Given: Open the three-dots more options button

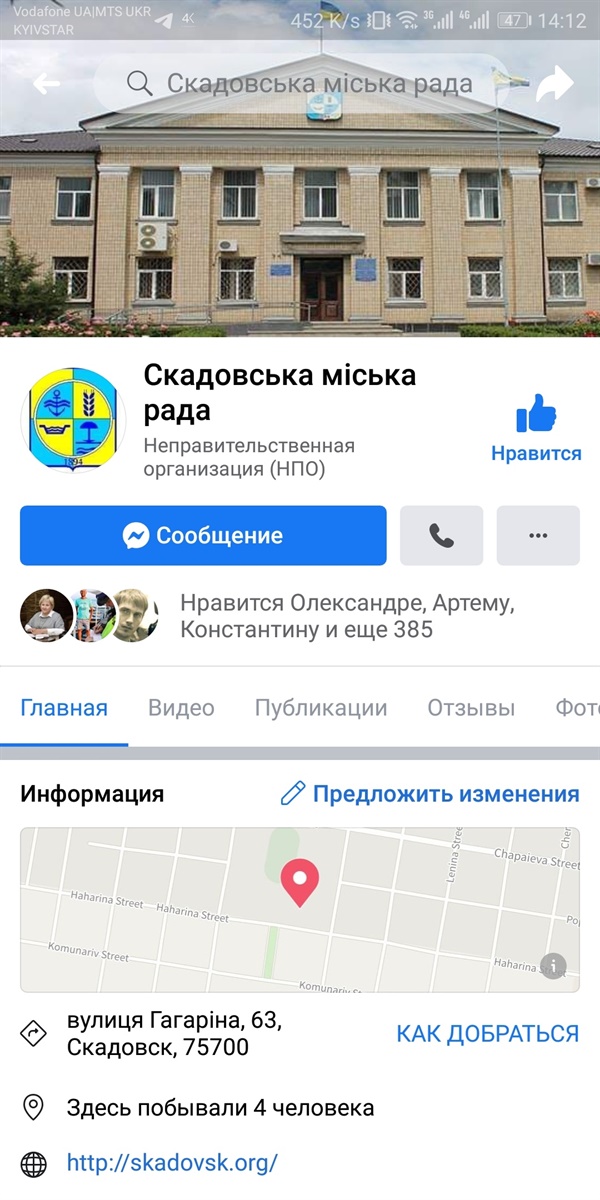Looking at the screenshot, I should pos(538,536).
